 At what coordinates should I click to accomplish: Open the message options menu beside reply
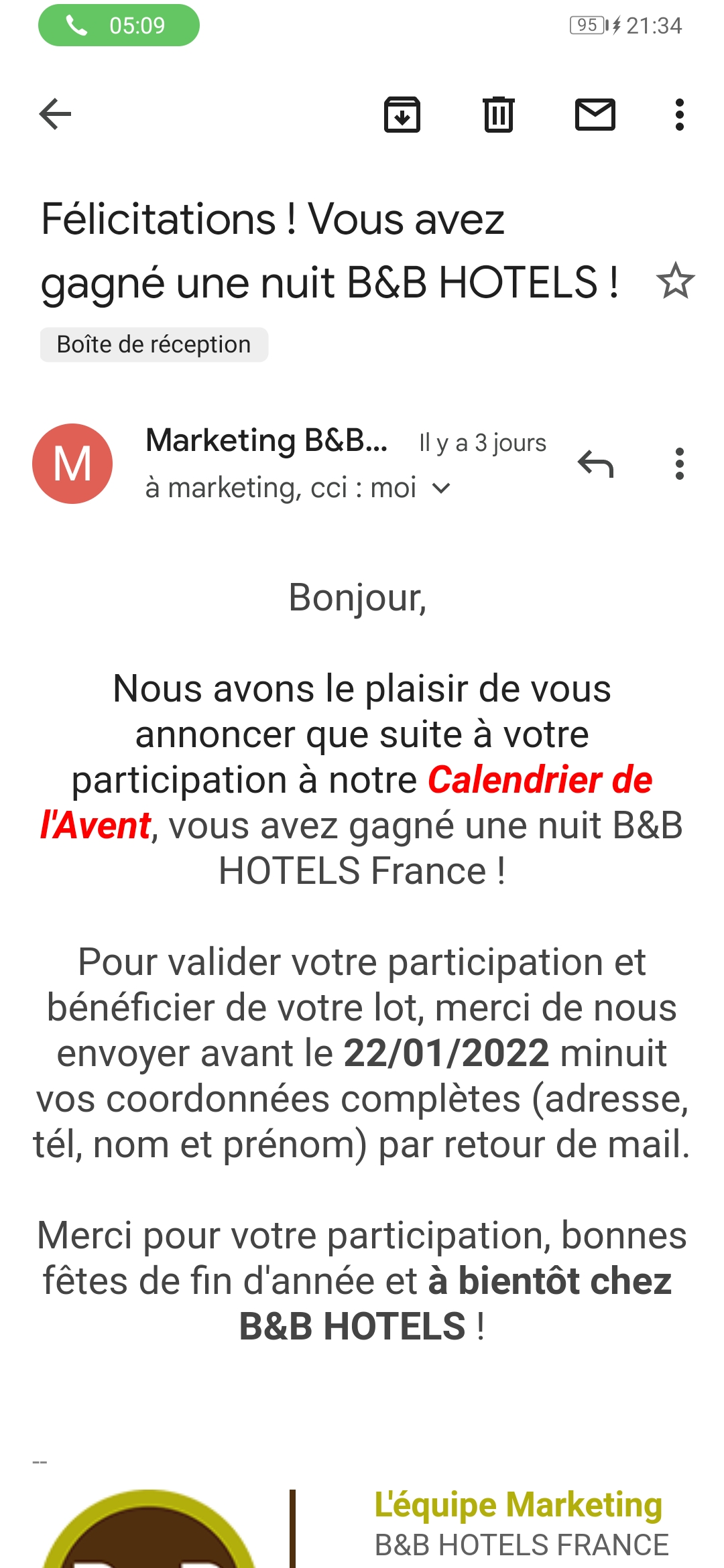tap(679, 464)
